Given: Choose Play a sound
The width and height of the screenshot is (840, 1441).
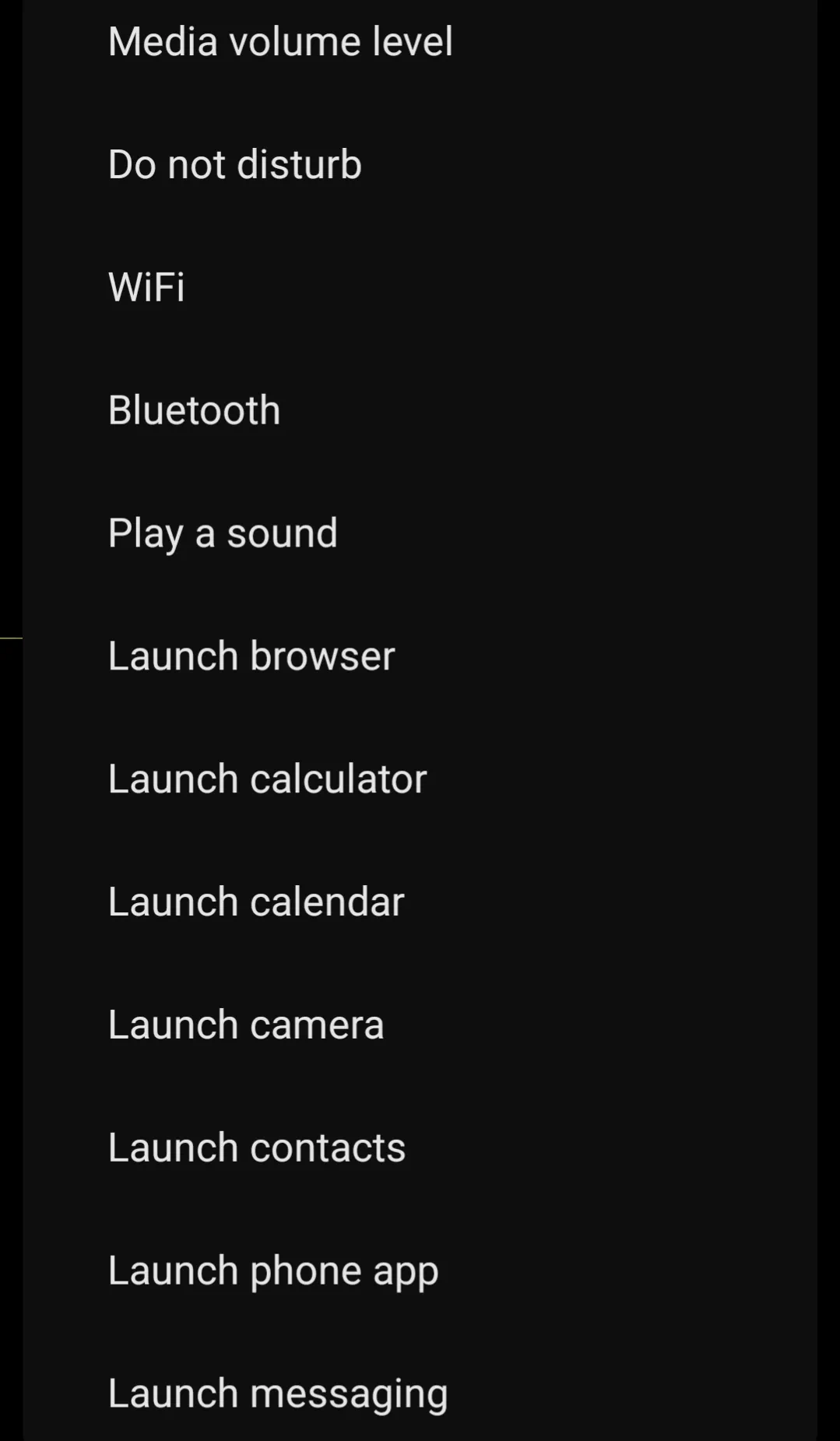Looking at the screenshot, I should coord(420,533).
